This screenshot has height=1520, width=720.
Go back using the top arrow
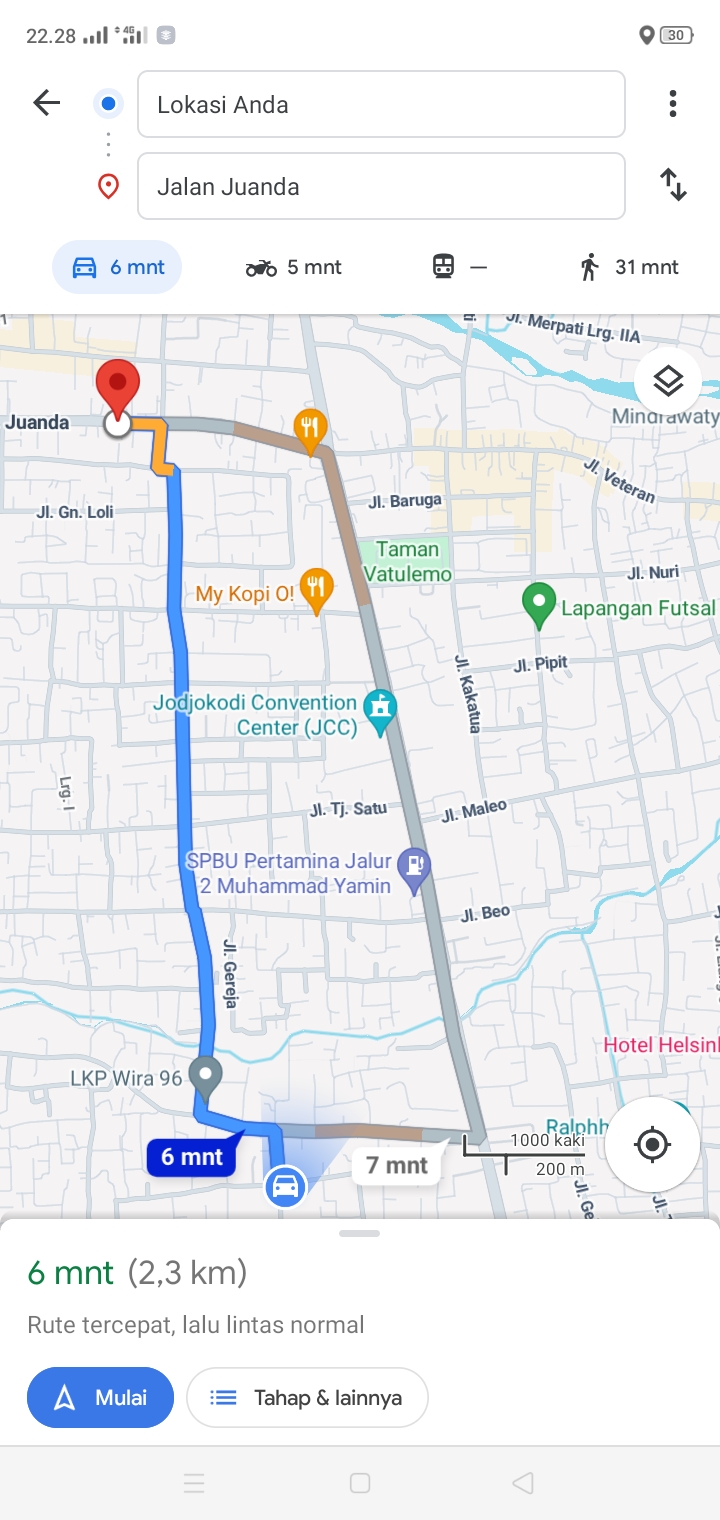coord(46,102)
